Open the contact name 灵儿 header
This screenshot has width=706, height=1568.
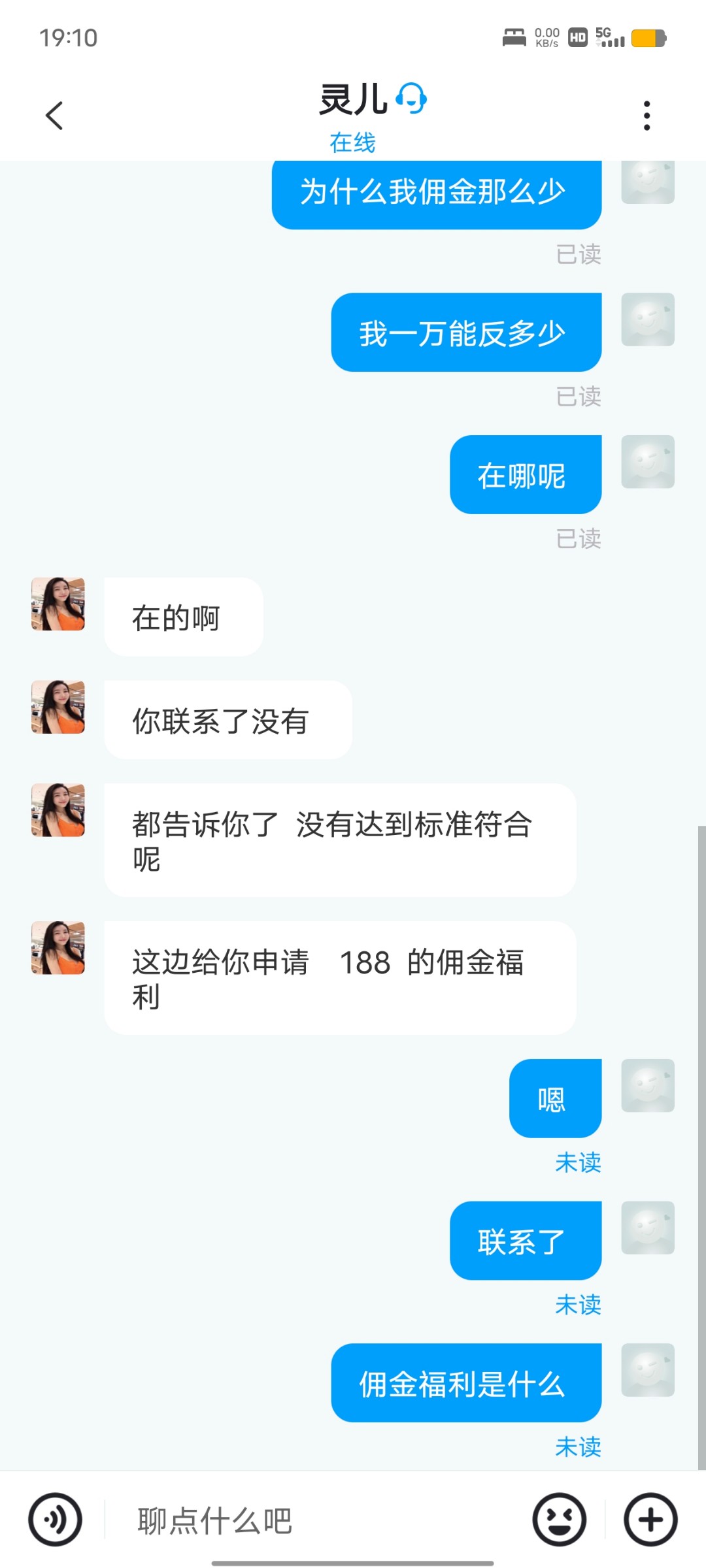353,98
